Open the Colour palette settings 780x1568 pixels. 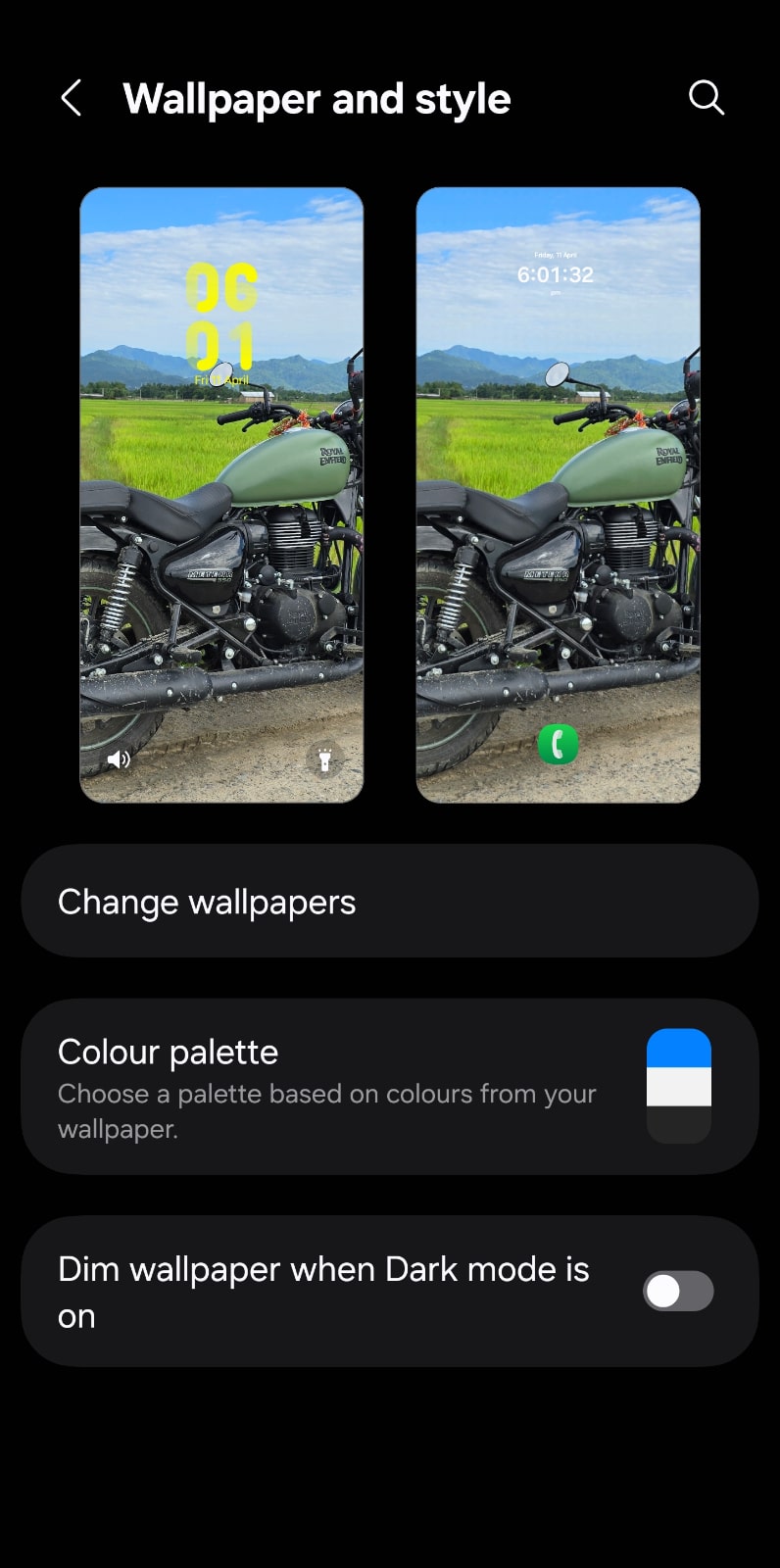tap(390, 1086)
